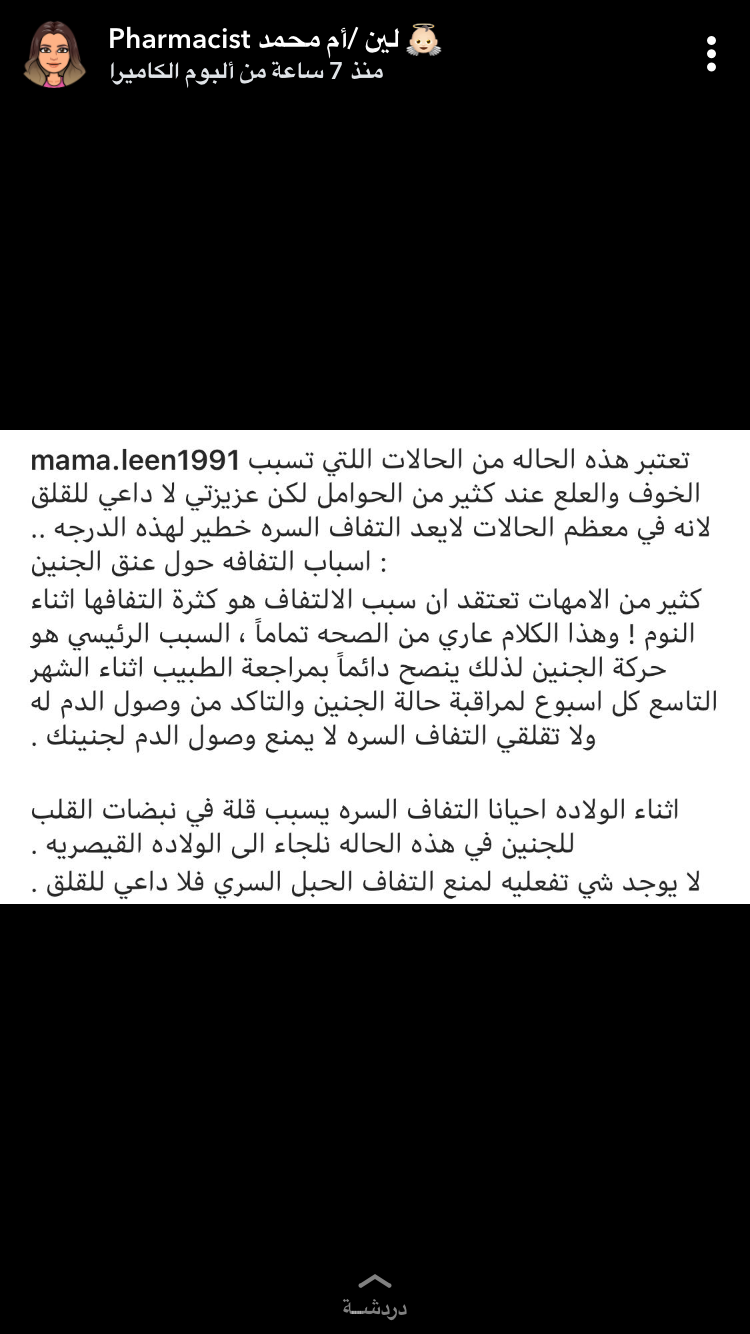Open the دردشة chat reply
The height and width of the screenshot is (1334, 750).
(x=375, y=1295)
